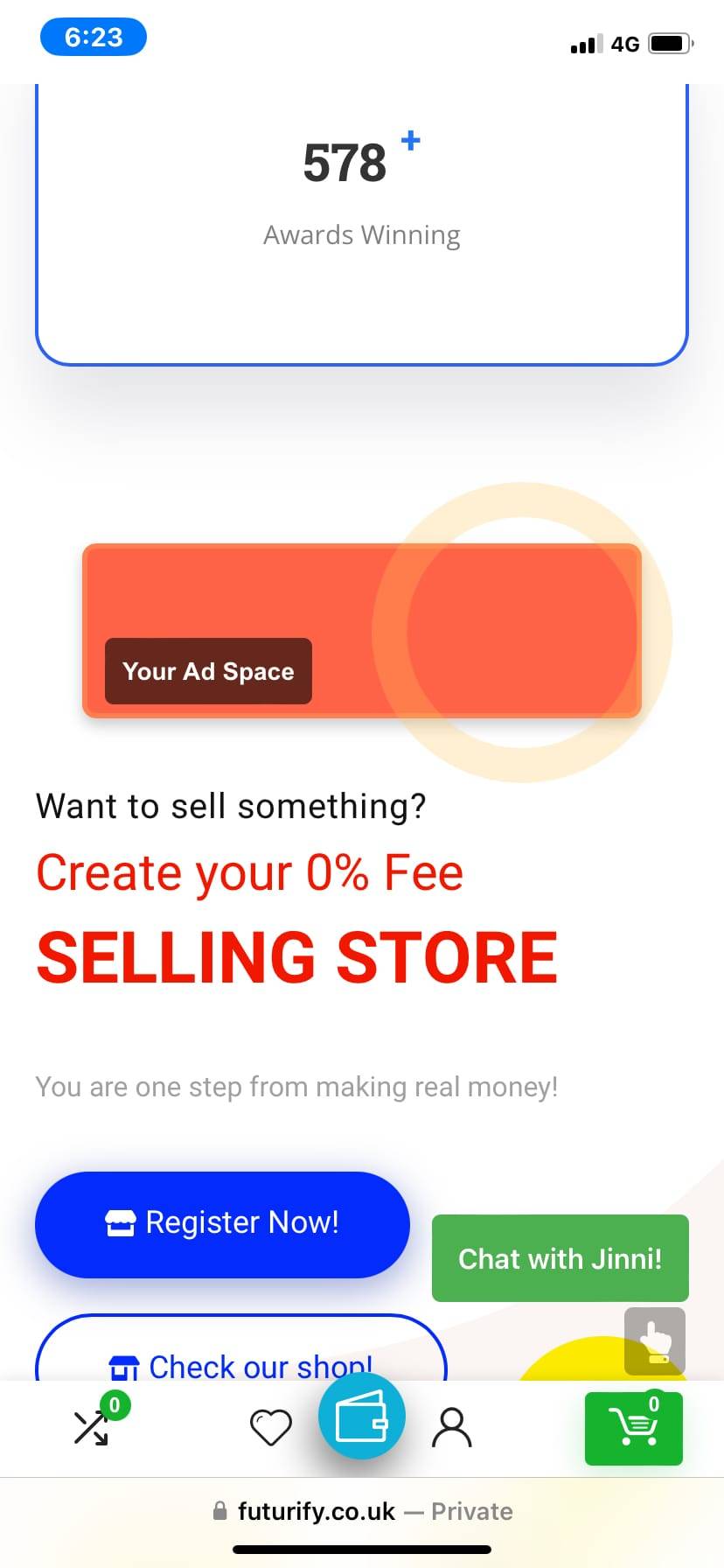Open the wishlist heart icon

point(271,1428)
